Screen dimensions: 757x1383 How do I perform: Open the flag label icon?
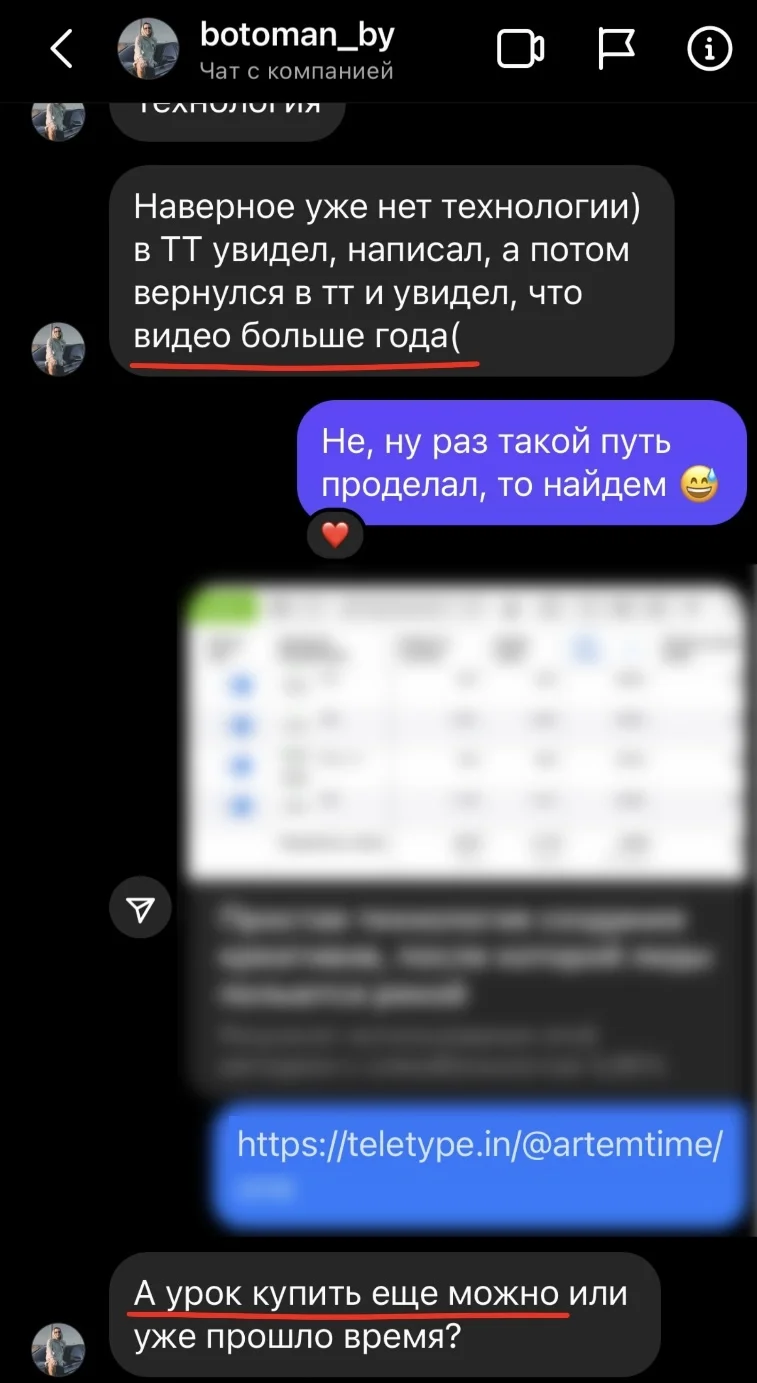point(616,49)
